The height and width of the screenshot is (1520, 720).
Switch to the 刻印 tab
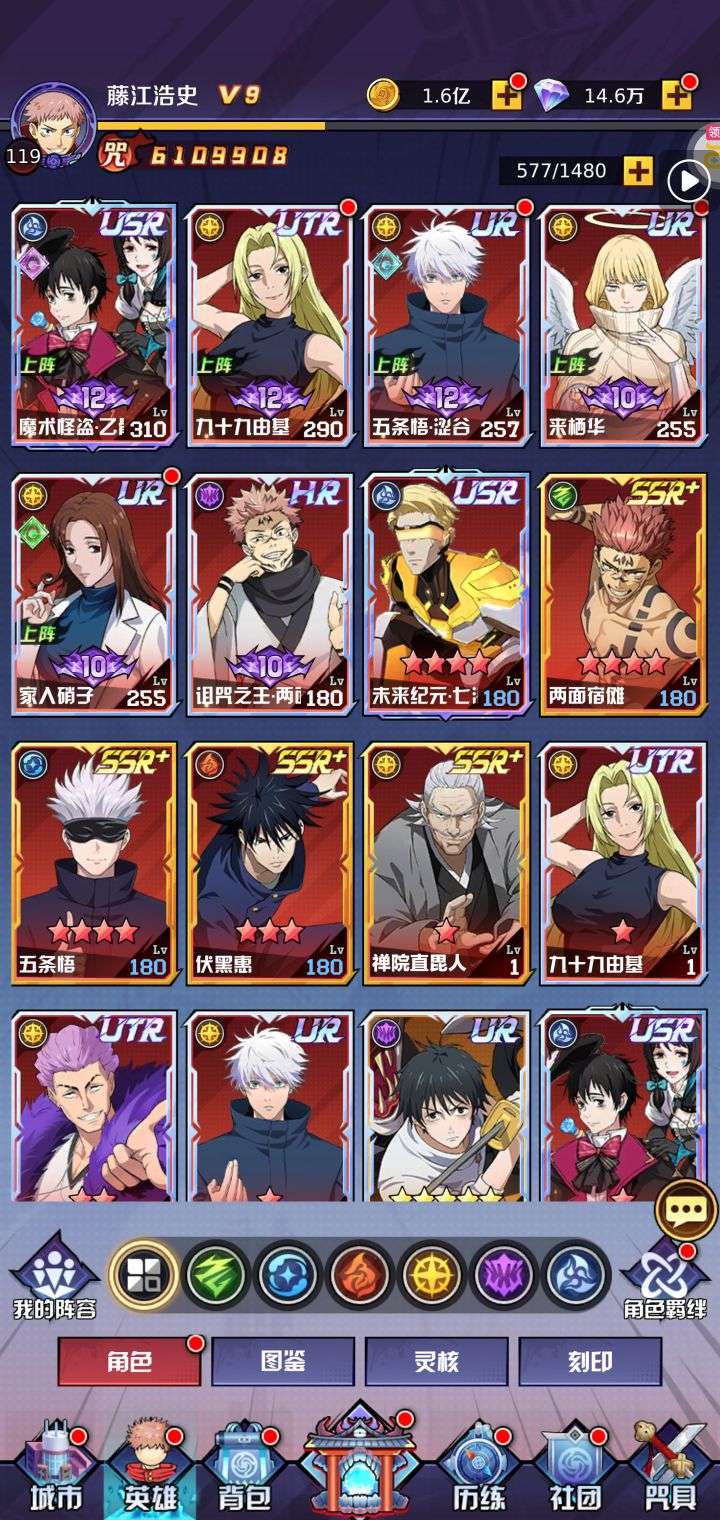click(x=590, y=1361)
